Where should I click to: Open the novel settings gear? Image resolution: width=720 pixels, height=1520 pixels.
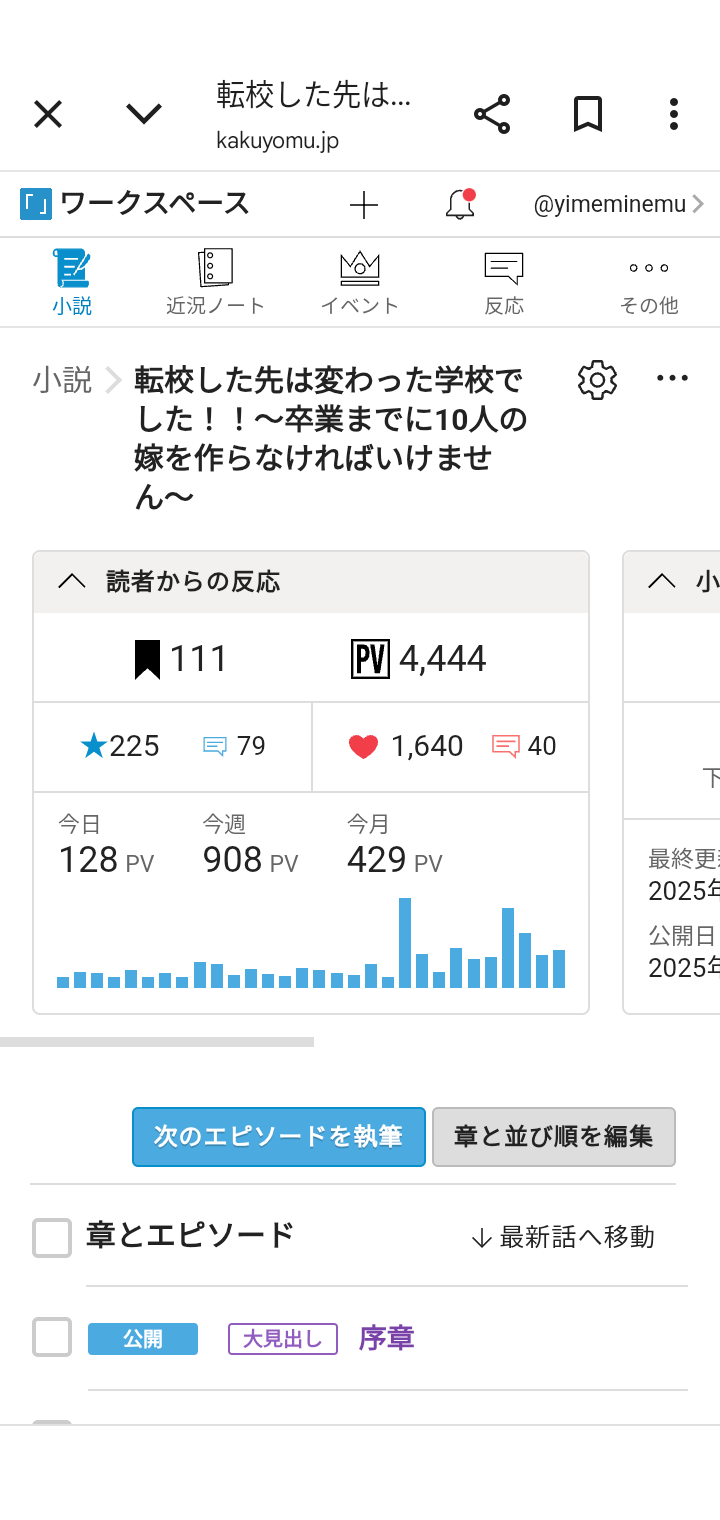click(597, 380)
